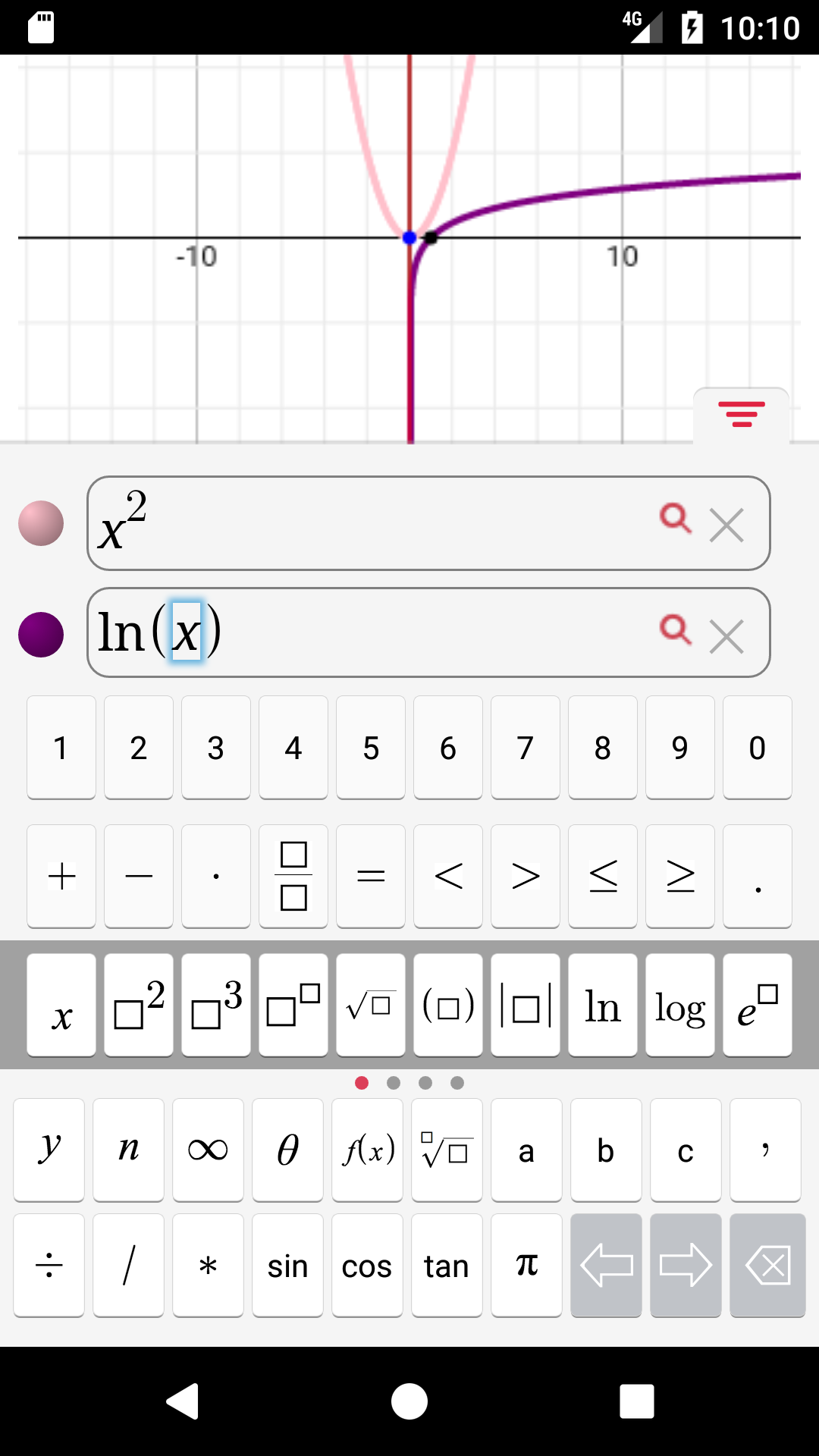Insert a fraction template

(x=293, y=876)
